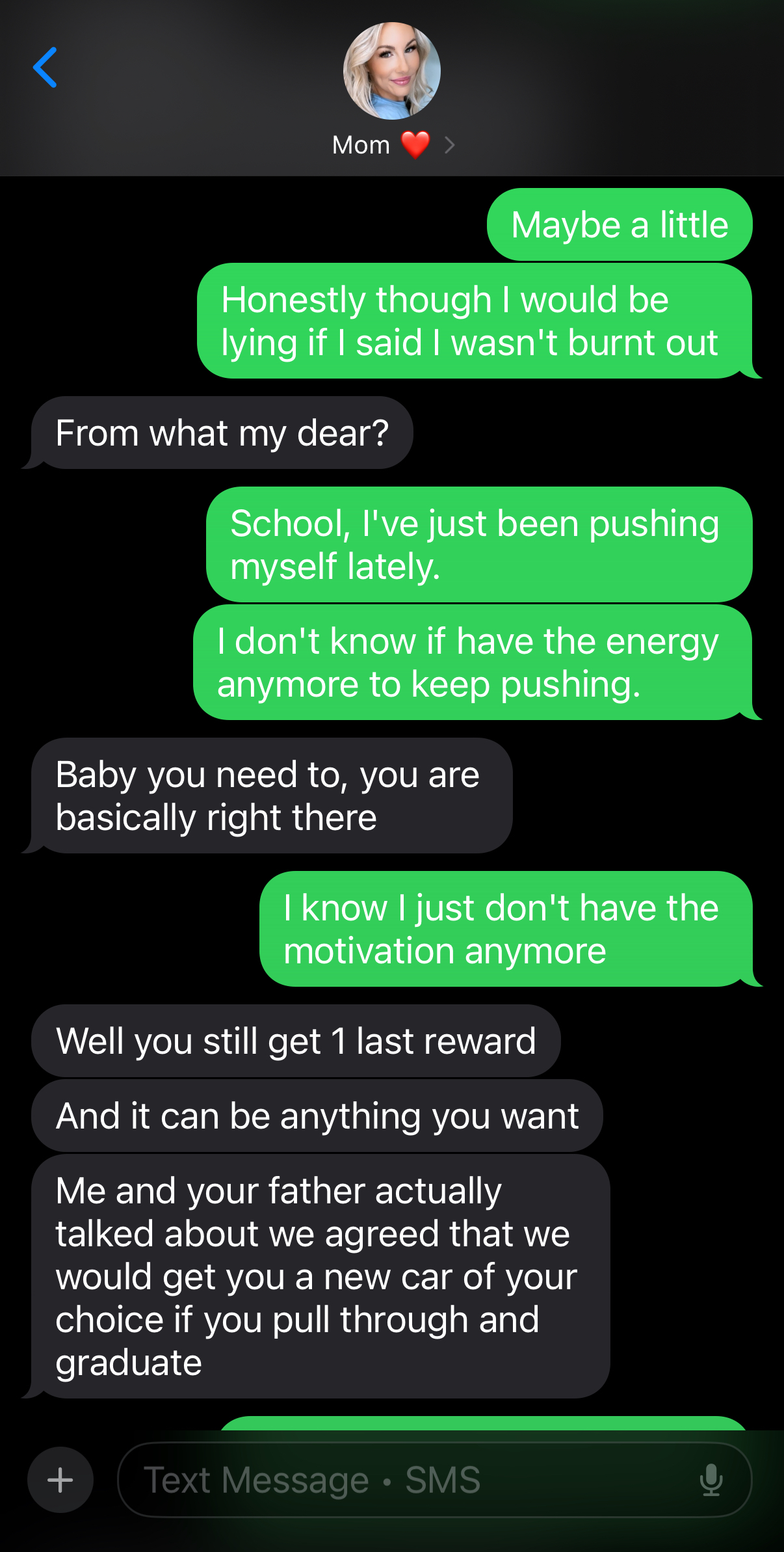Screen dimensions: 784x1552
Task: Go back to the messages list
Action: [x=45, y=68]
